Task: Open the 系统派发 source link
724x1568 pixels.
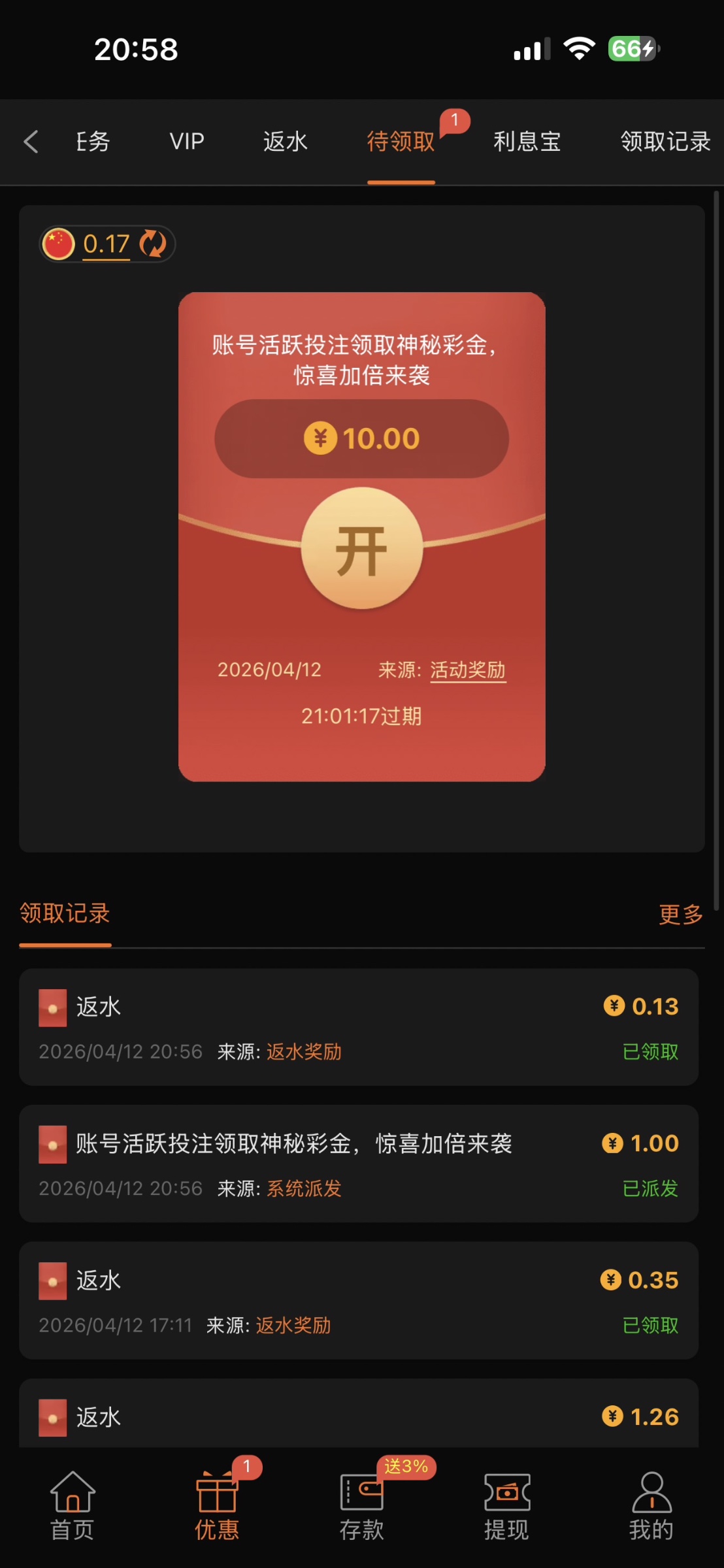Action: [304, 1188]
